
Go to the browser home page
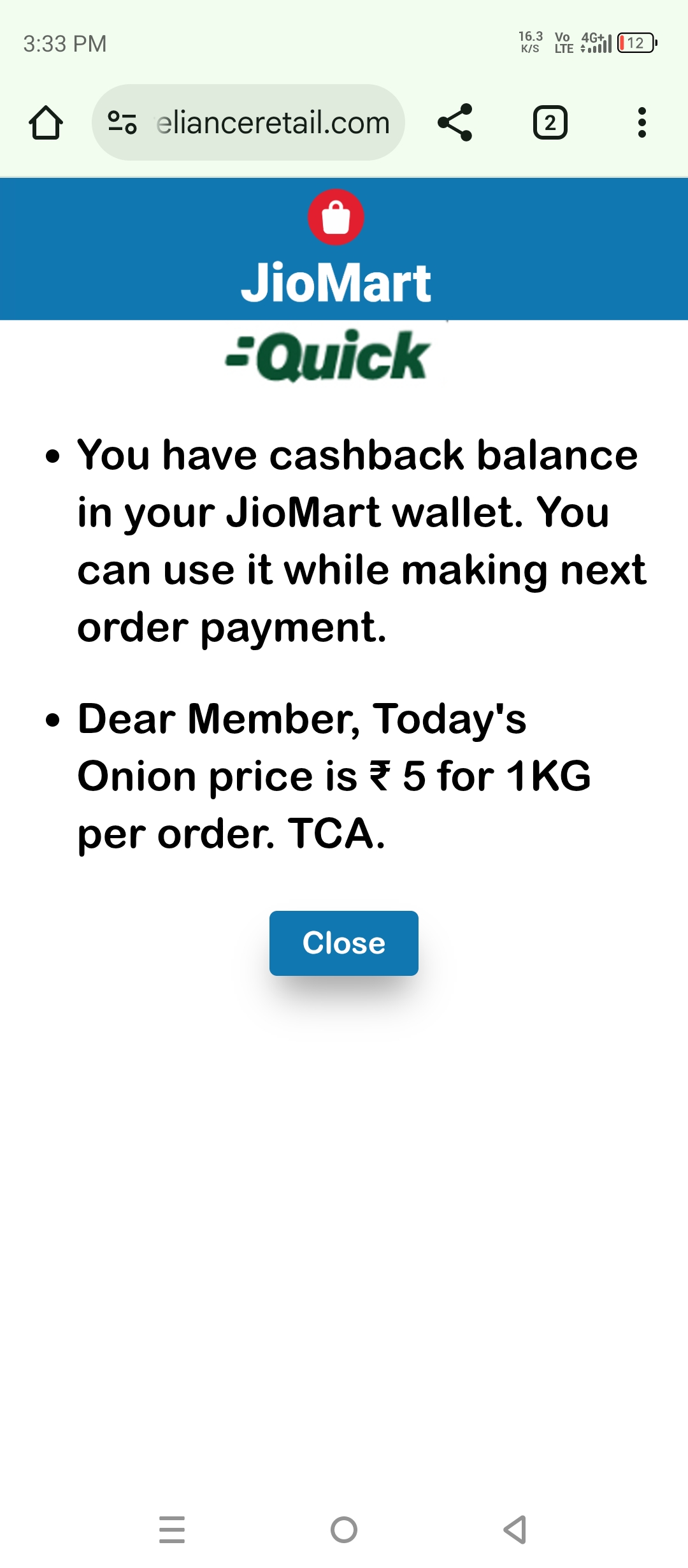pos(46,122)
